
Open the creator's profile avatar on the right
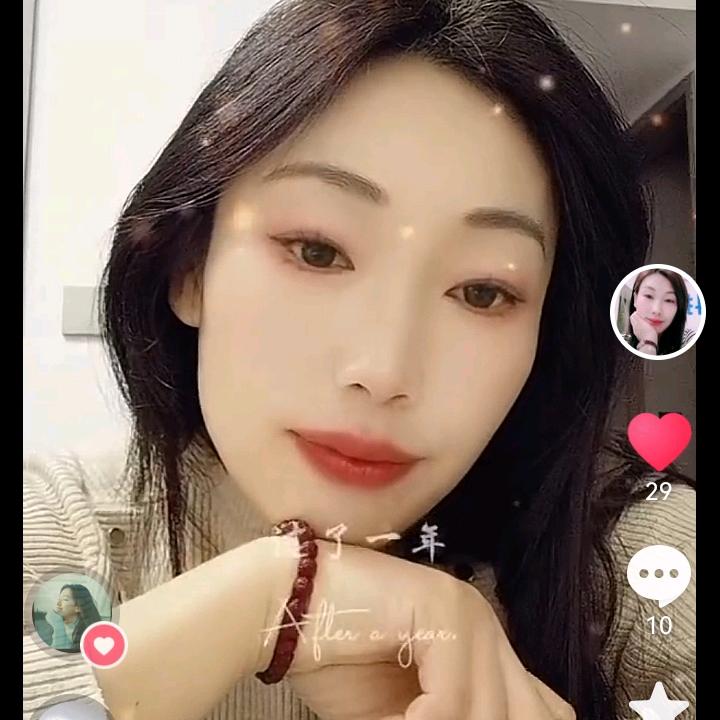(657, 312)
